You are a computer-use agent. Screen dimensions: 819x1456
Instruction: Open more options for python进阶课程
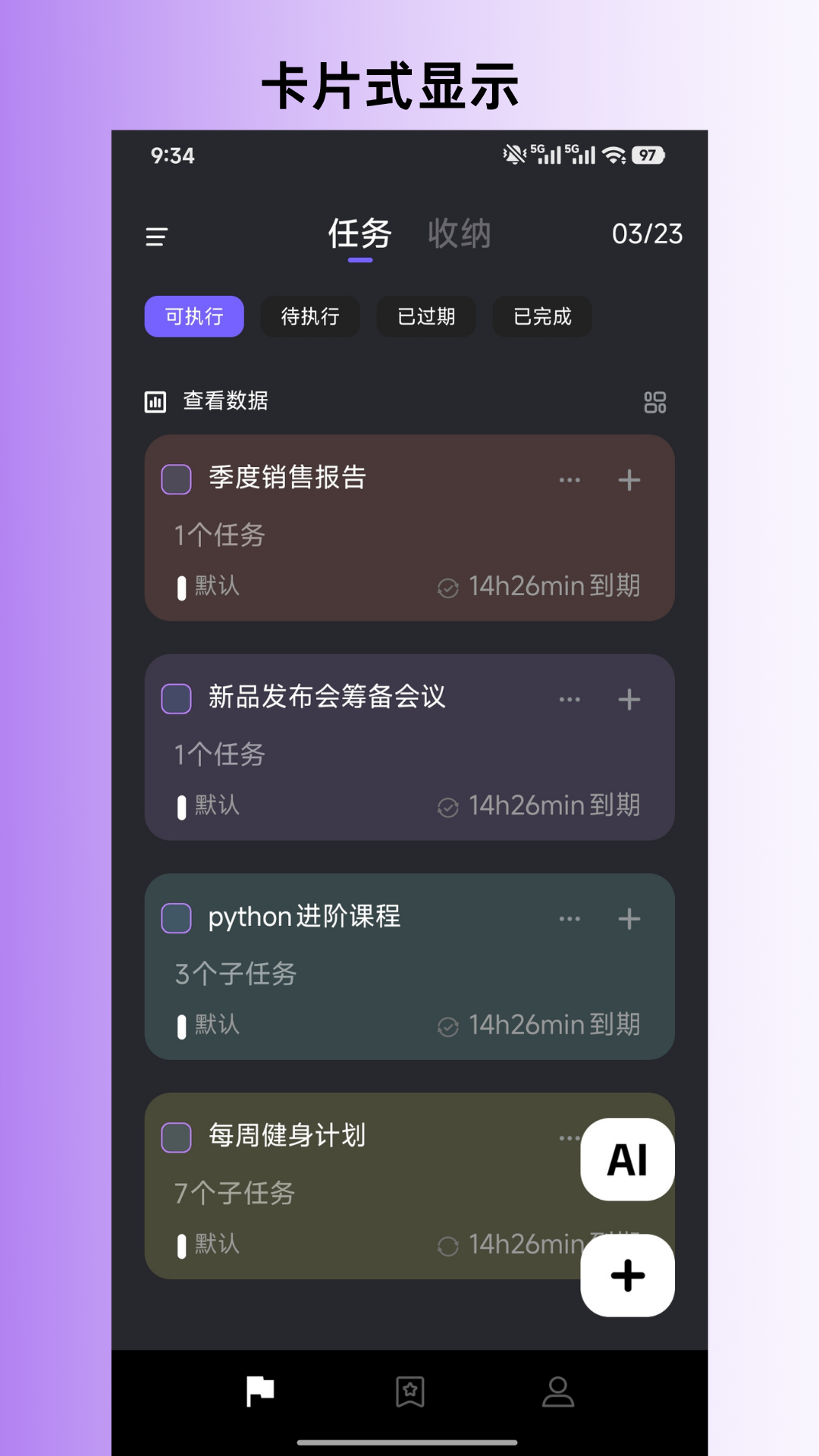click(569, 918)
